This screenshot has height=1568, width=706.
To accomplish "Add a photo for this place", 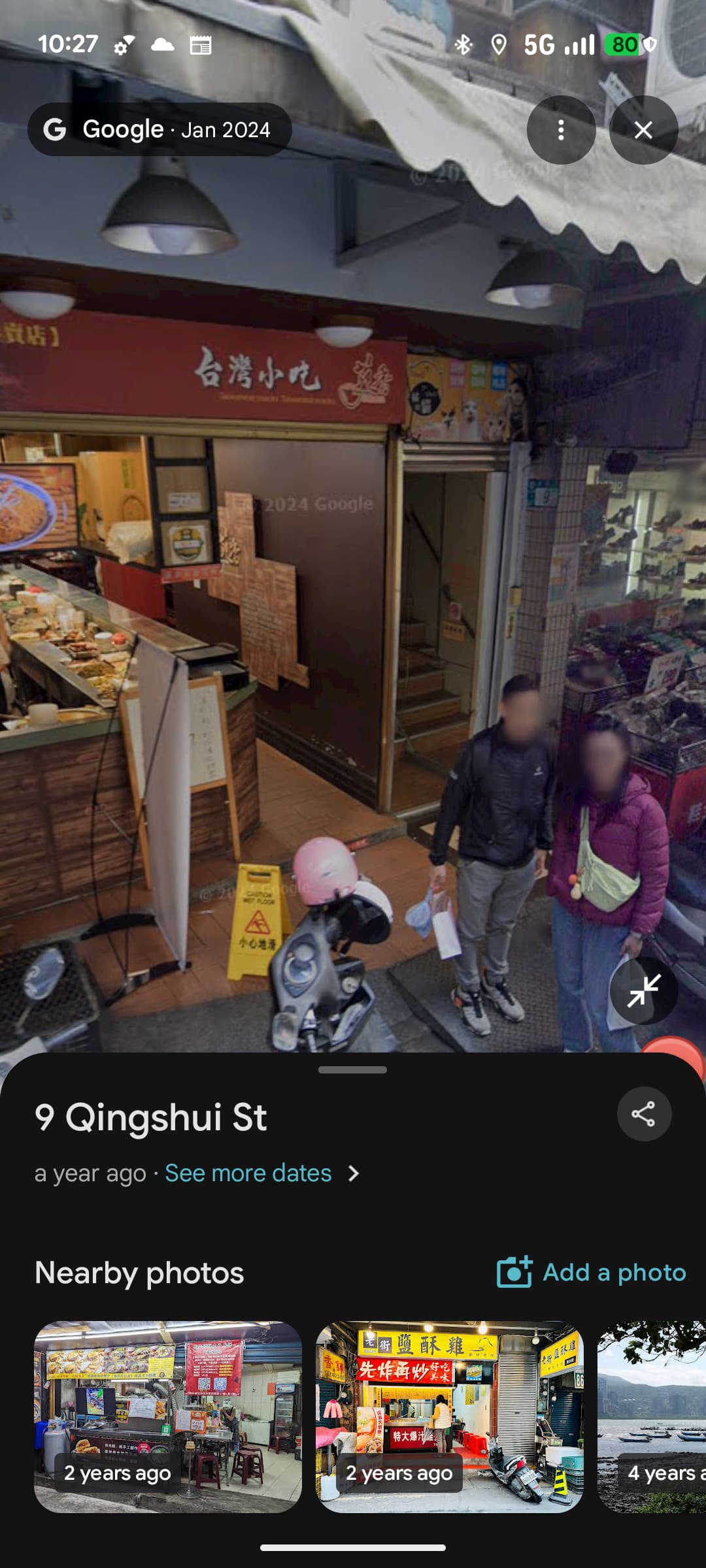I will click(592, 1272).
